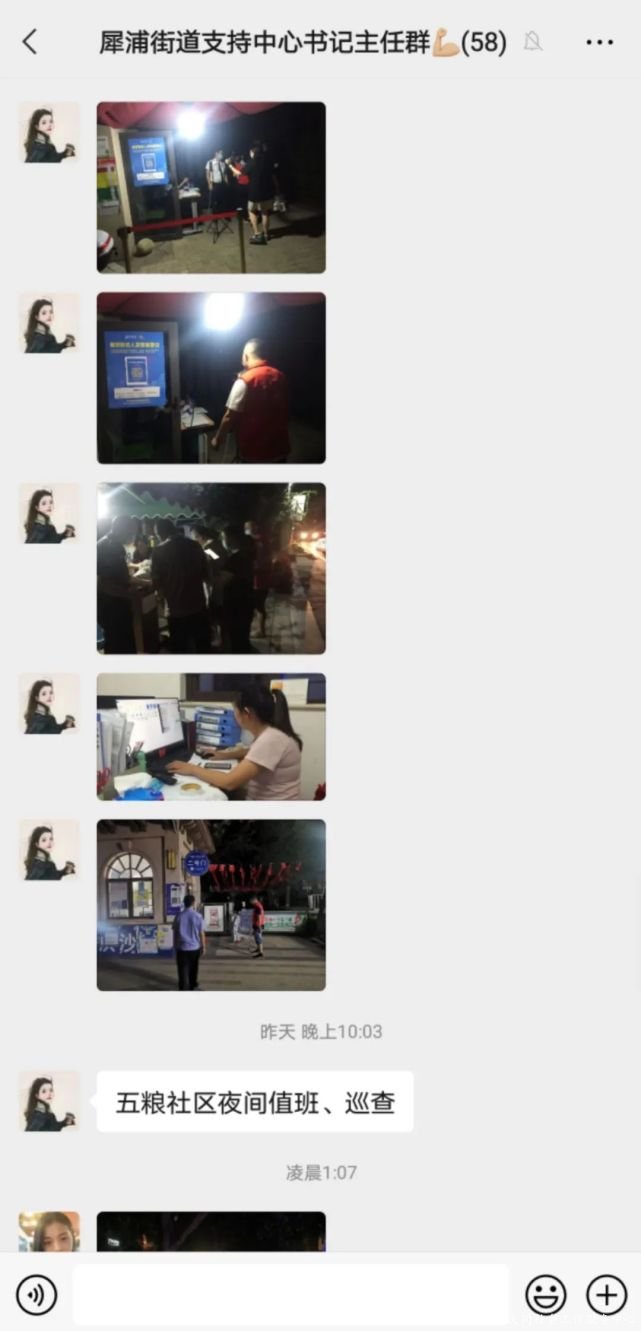Switch to voice message input

pyautogui.click(x=37, y=1295)
